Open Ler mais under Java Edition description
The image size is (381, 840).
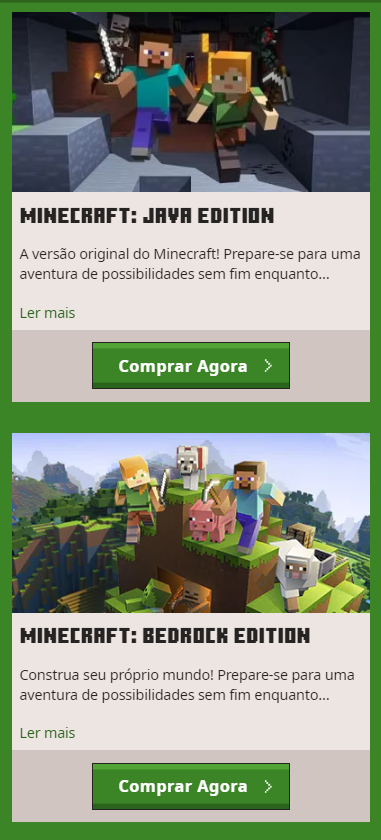(x=48, y=313)
